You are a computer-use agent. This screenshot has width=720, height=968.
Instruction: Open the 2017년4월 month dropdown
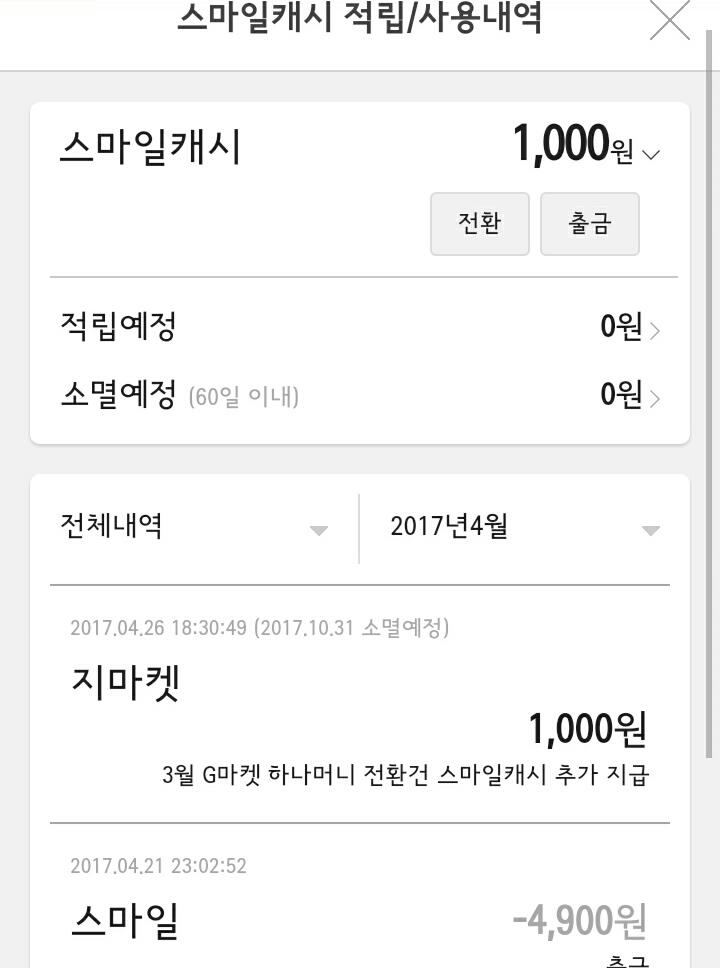click(x=523, y=528)
